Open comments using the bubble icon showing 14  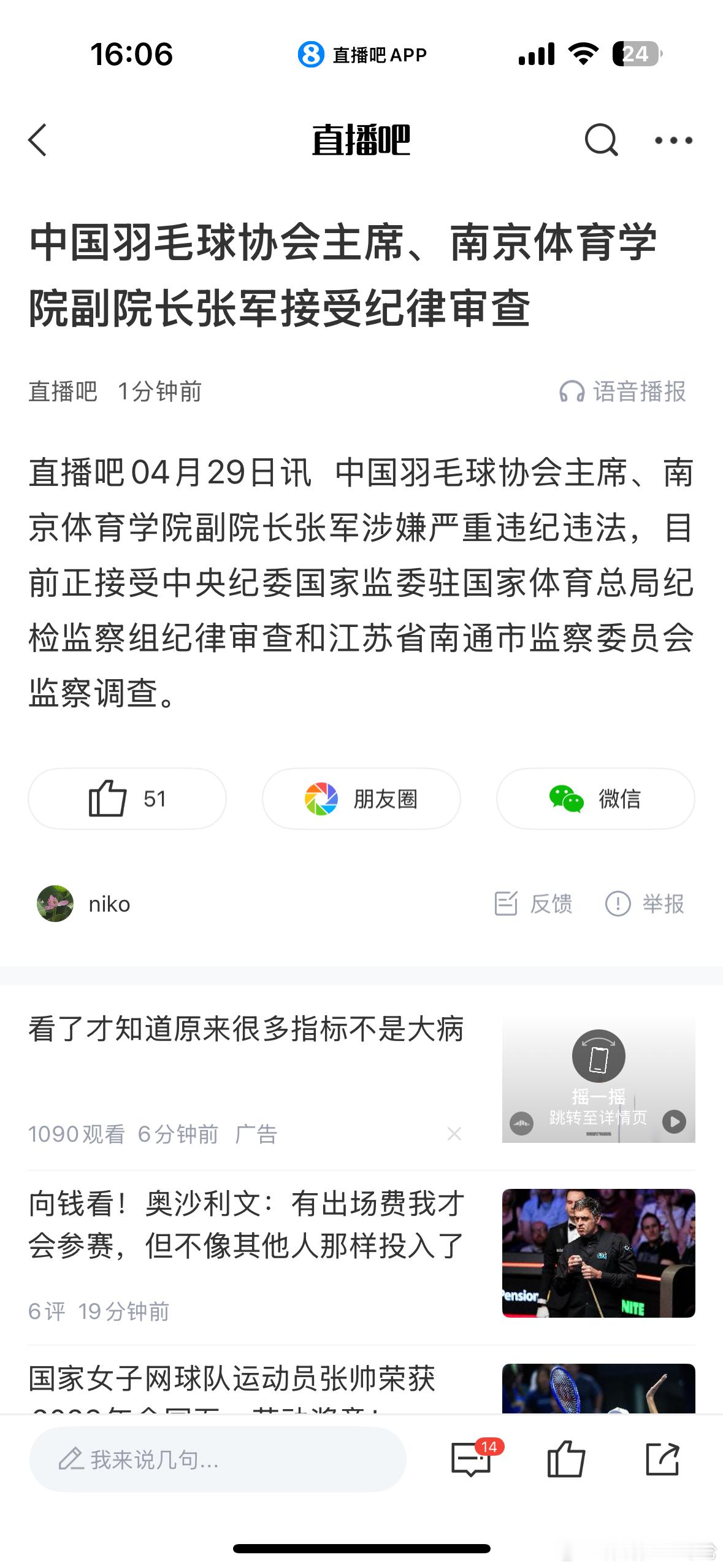470,1465
